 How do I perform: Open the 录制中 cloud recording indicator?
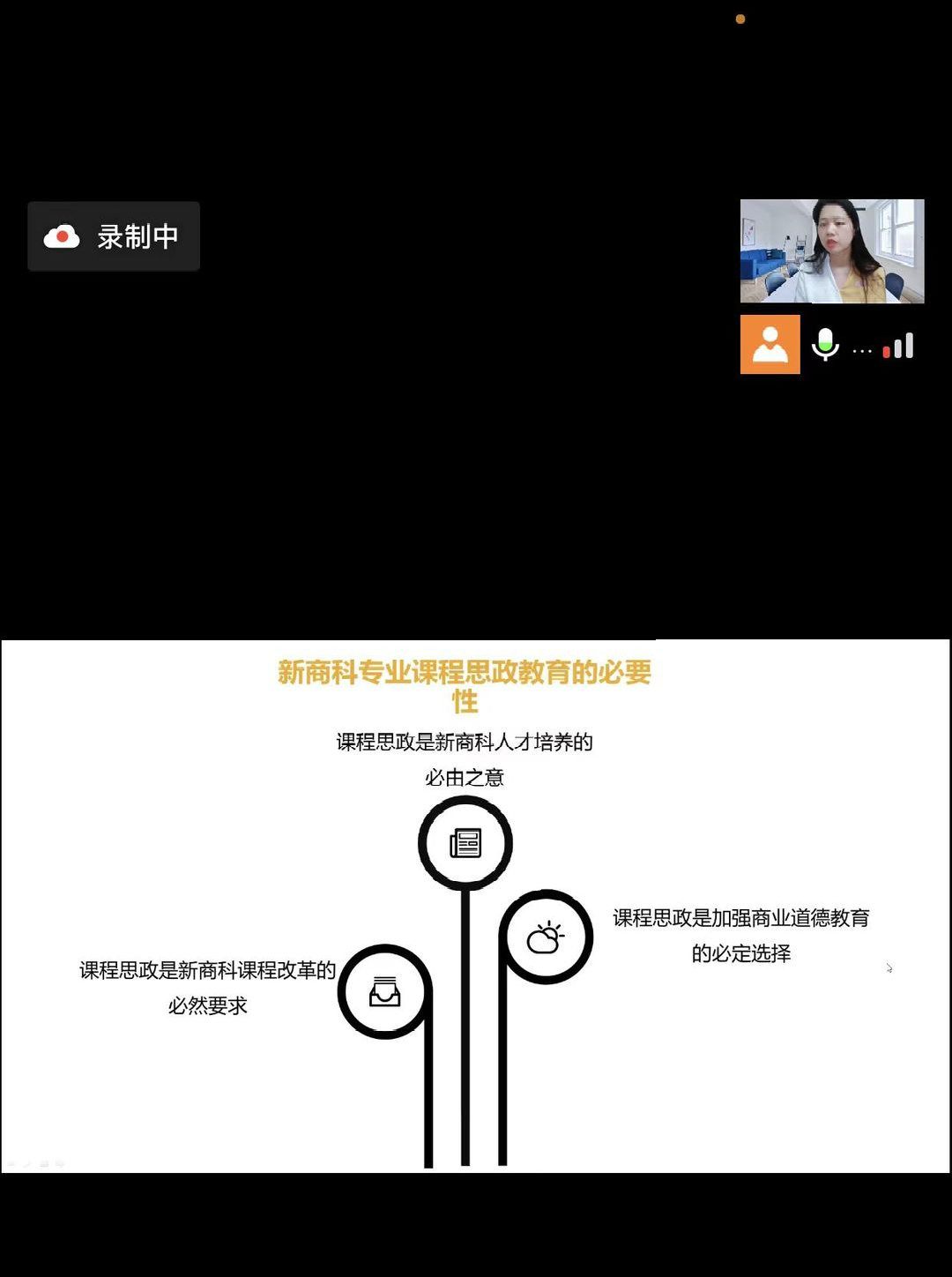coord(114,236)
